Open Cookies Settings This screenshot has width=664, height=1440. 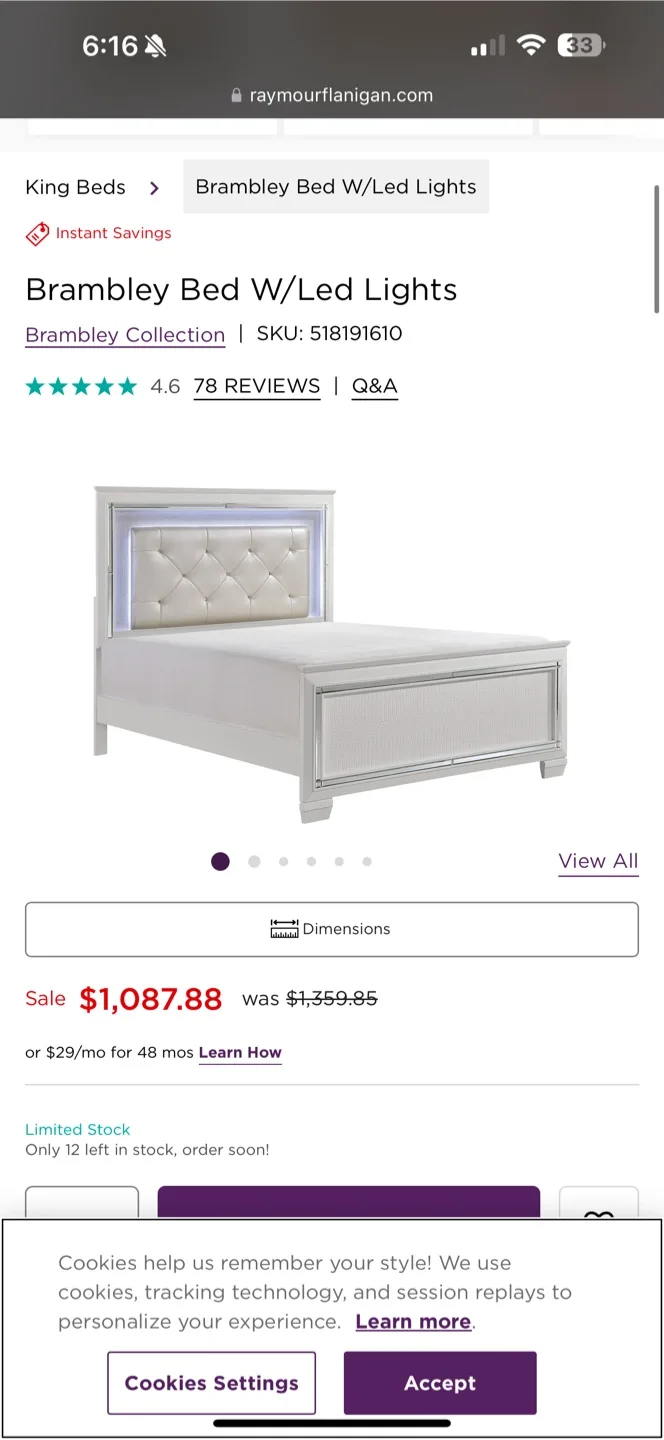coord(211,1383)
